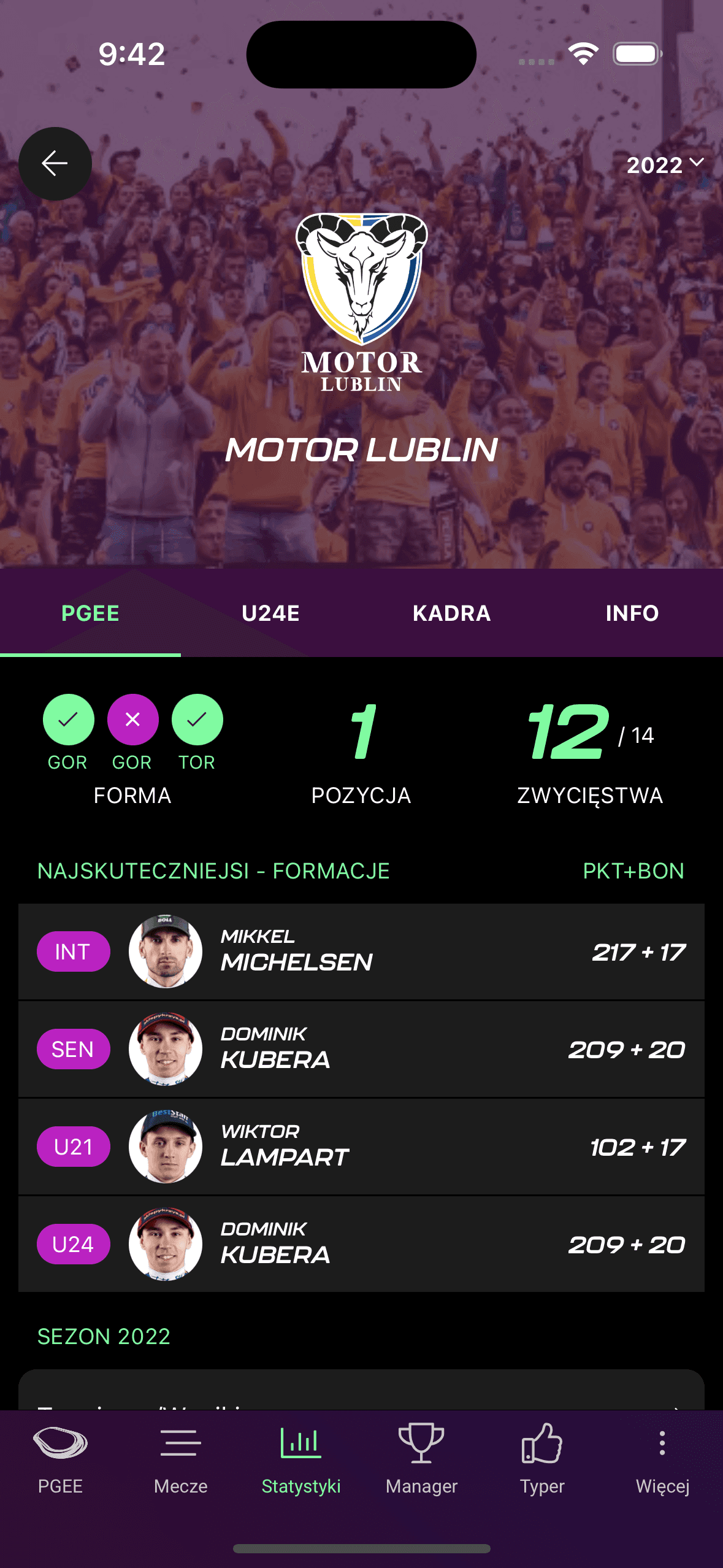Open the Manager section
This screenshot has width=723, height=1568.
421,1459
